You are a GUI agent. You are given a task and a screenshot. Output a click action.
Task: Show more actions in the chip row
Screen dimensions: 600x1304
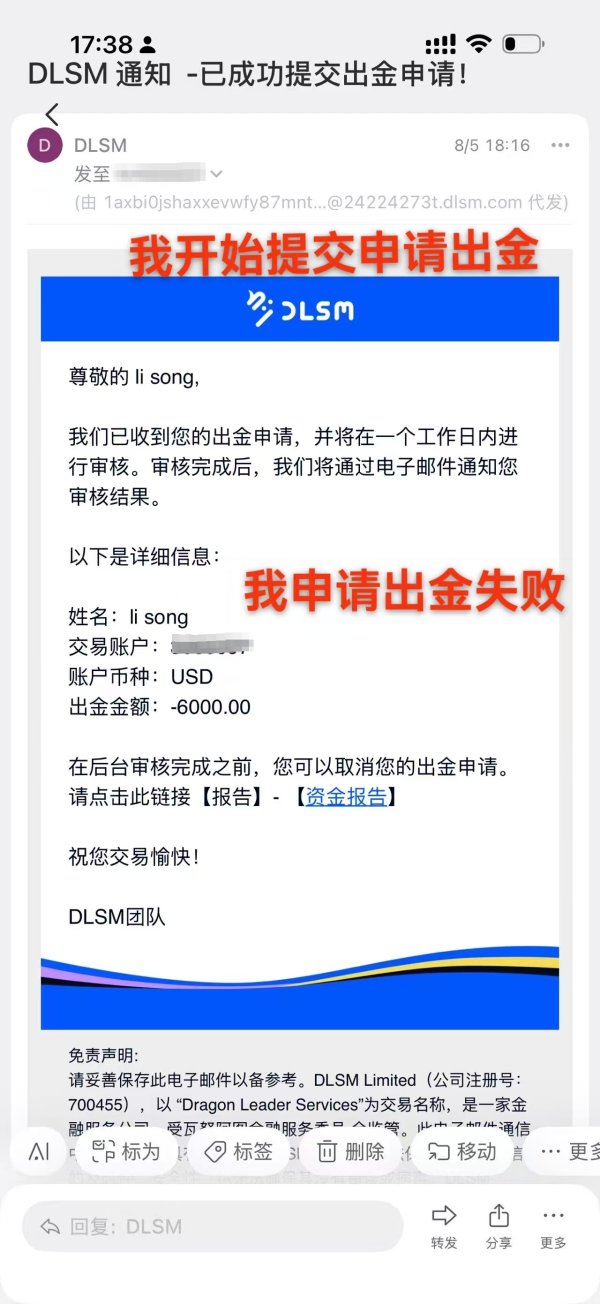pyautogui.click(x=568, y=1151)
